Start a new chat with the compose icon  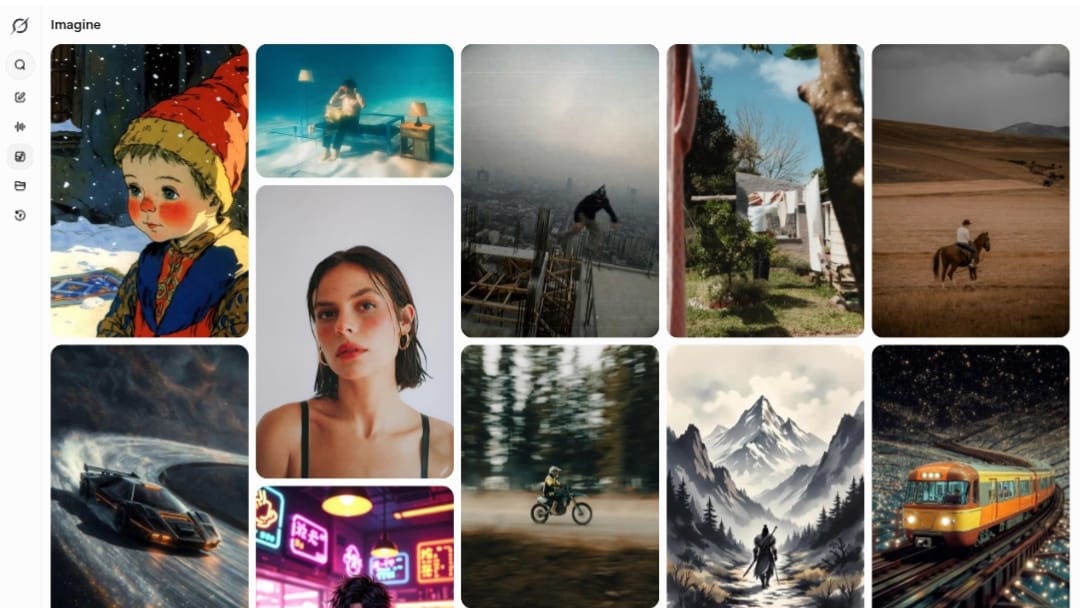click(x=20, y=97)
